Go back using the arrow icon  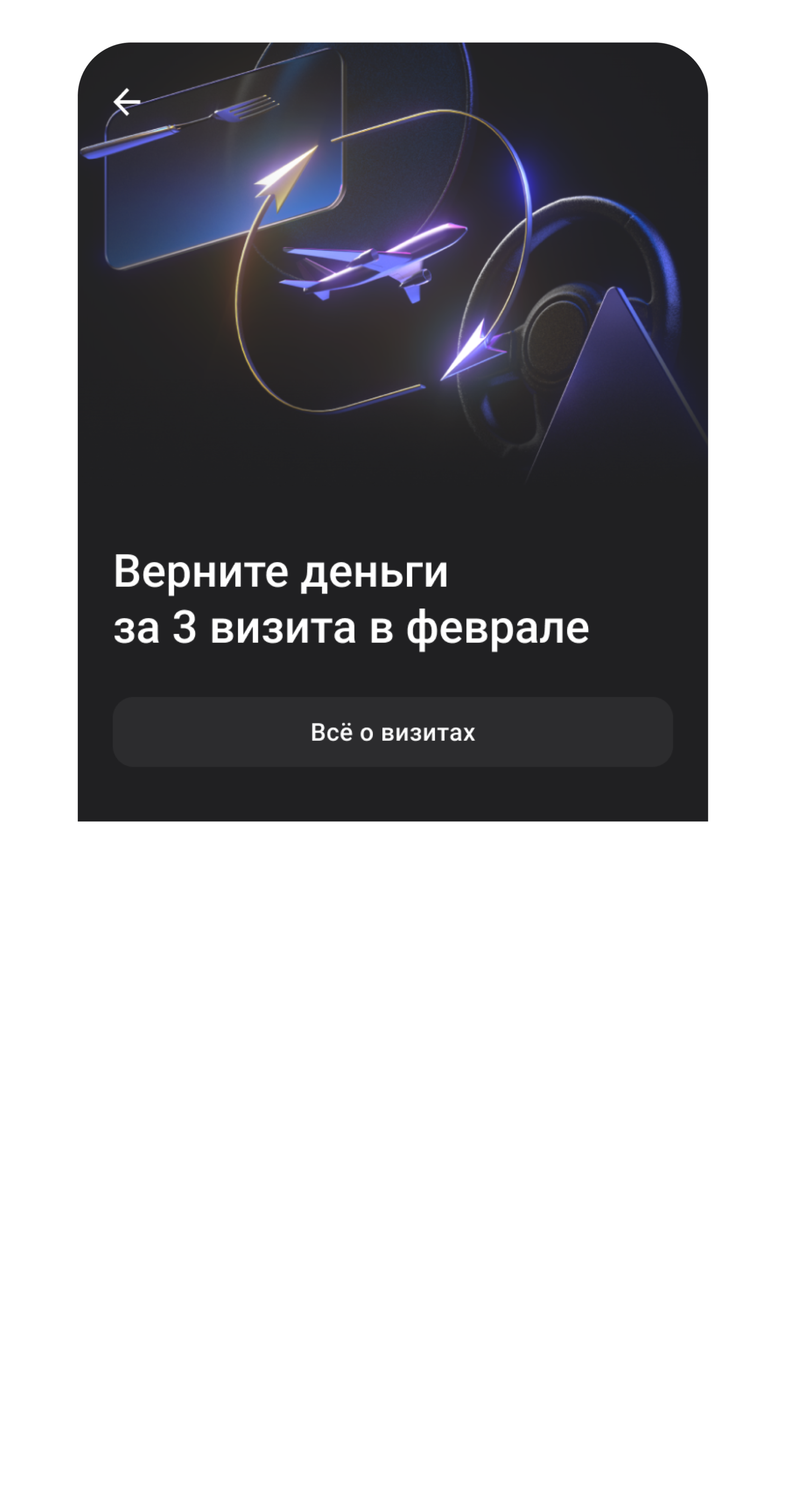tap(126, 102)
